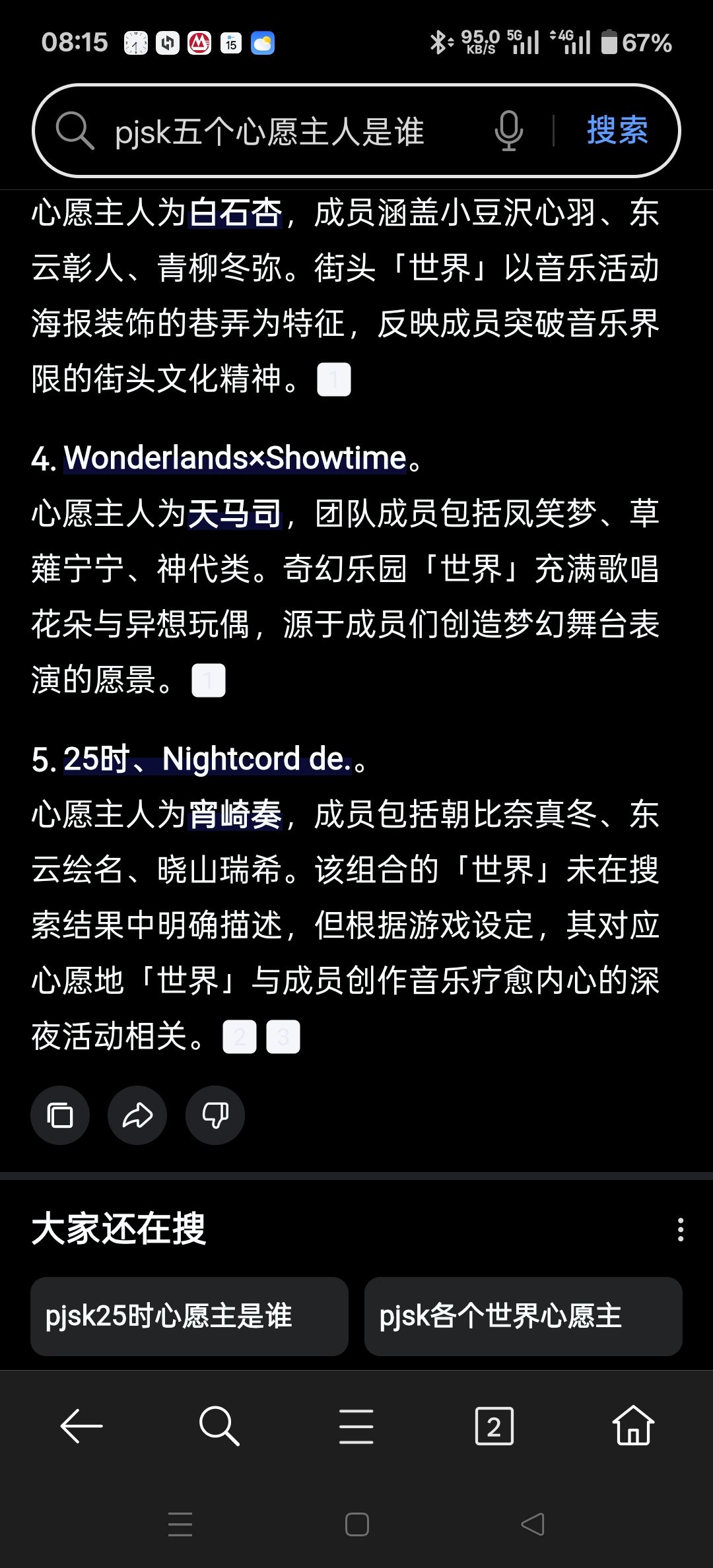Viewport: 713px width, 1568px height.
Task: Search suggestion pjsk25时心愿主是谁
Action: (x=189, y=1317)
